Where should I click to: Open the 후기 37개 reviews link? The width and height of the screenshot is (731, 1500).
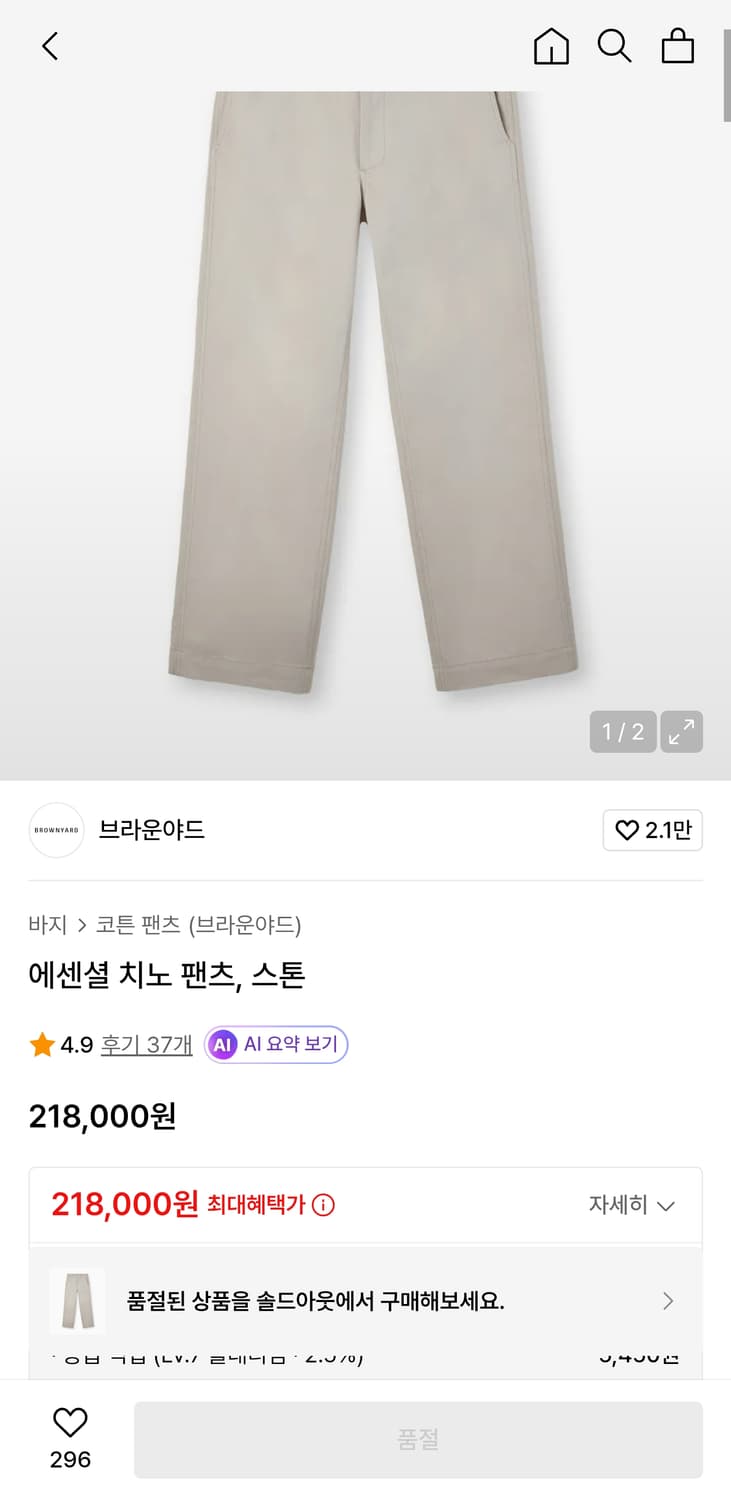(145, 1044)
